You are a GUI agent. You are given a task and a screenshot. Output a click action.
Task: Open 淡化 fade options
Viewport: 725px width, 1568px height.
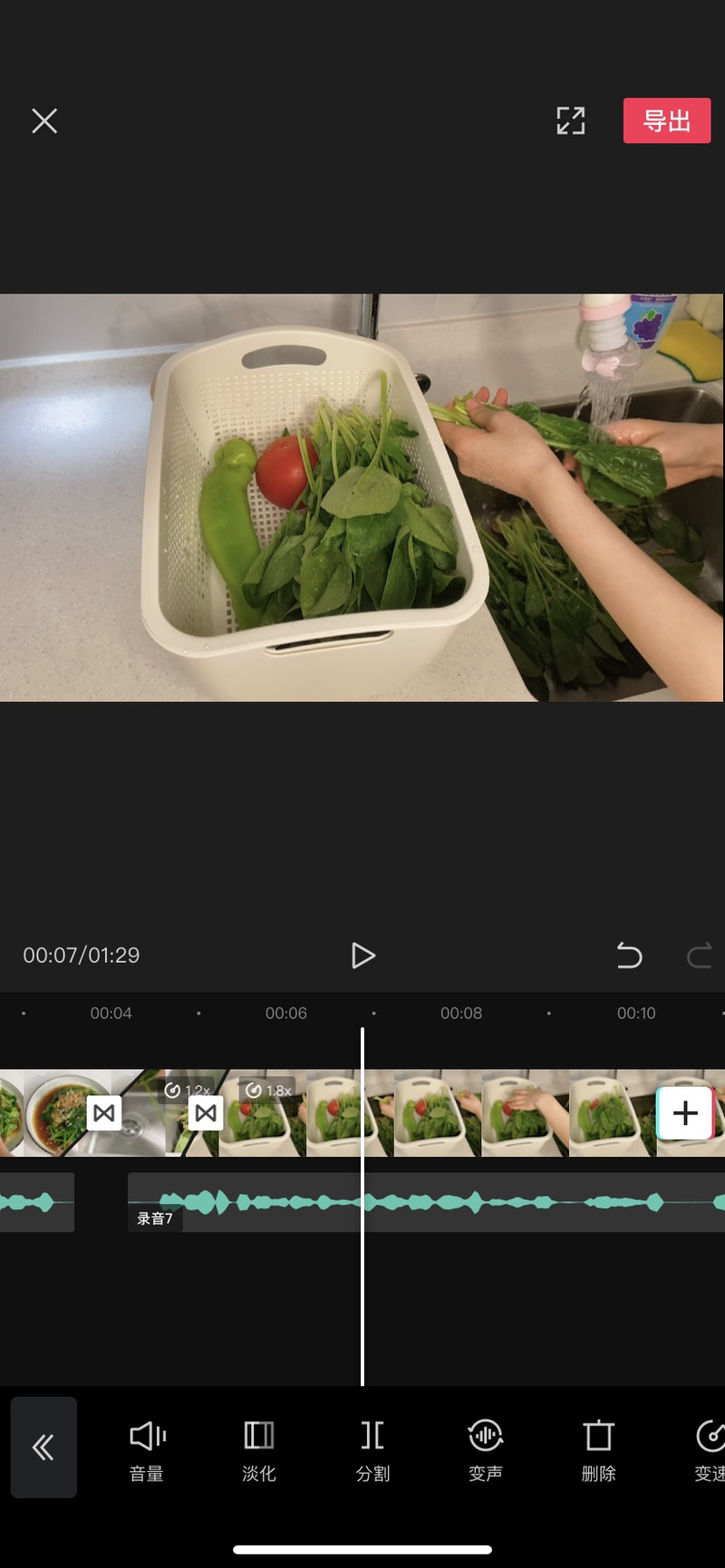click(x=259, y=1451)
